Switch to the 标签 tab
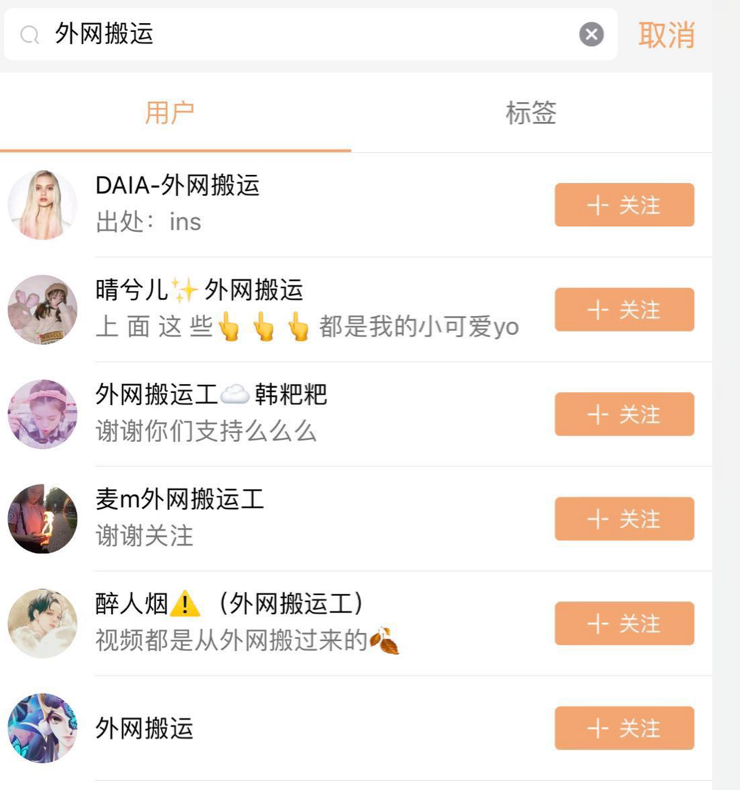 (530, 113)
